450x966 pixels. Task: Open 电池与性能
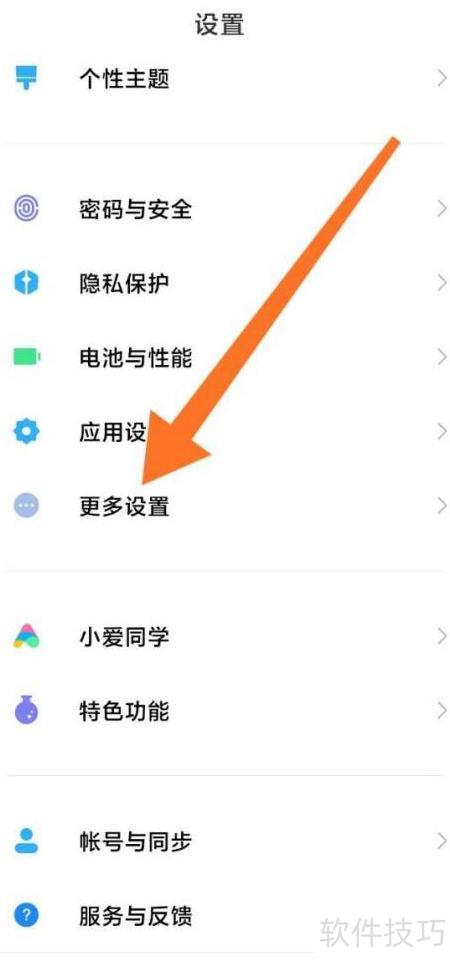[225, 357]
